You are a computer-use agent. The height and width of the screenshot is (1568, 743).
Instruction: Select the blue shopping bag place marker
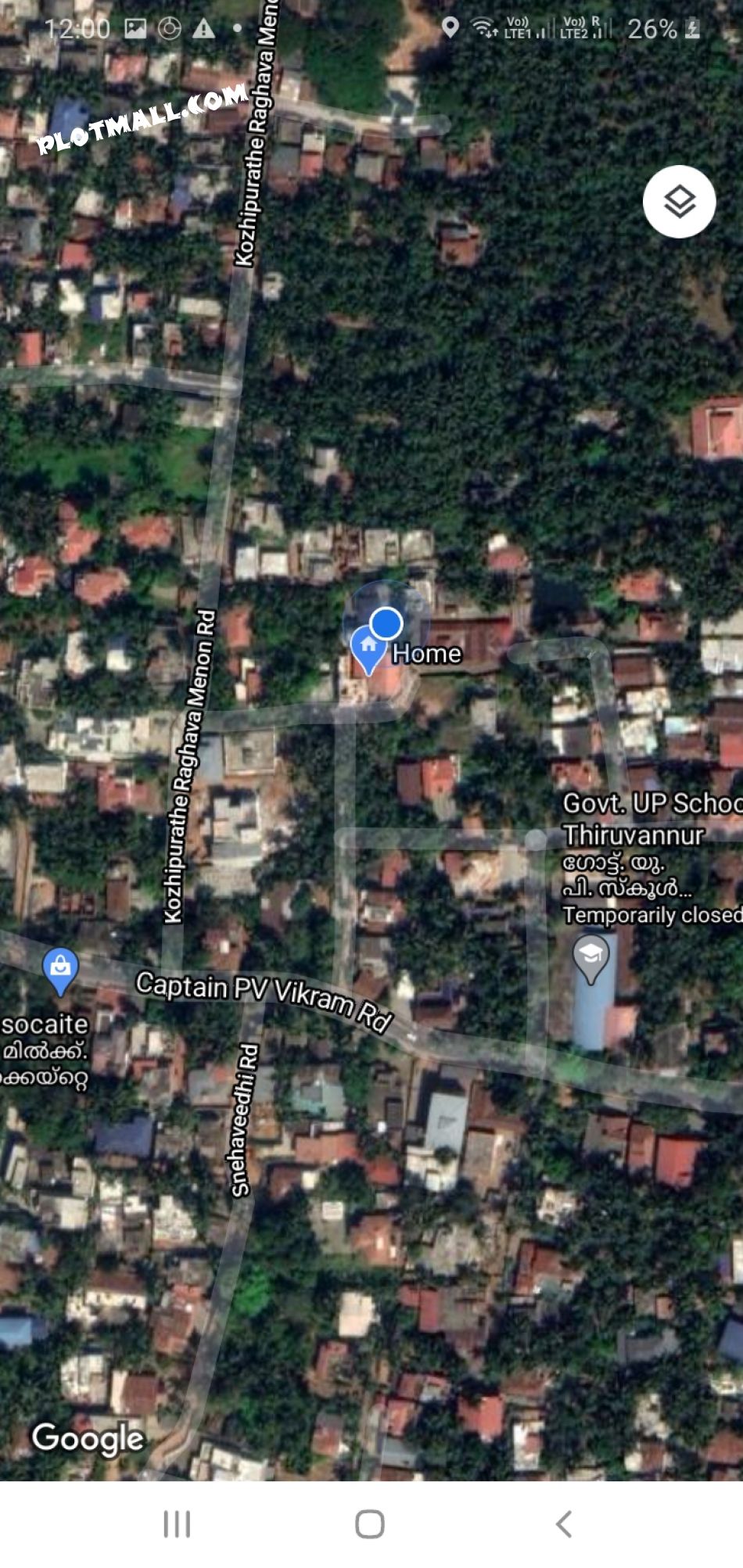click(x=61, y=963)
